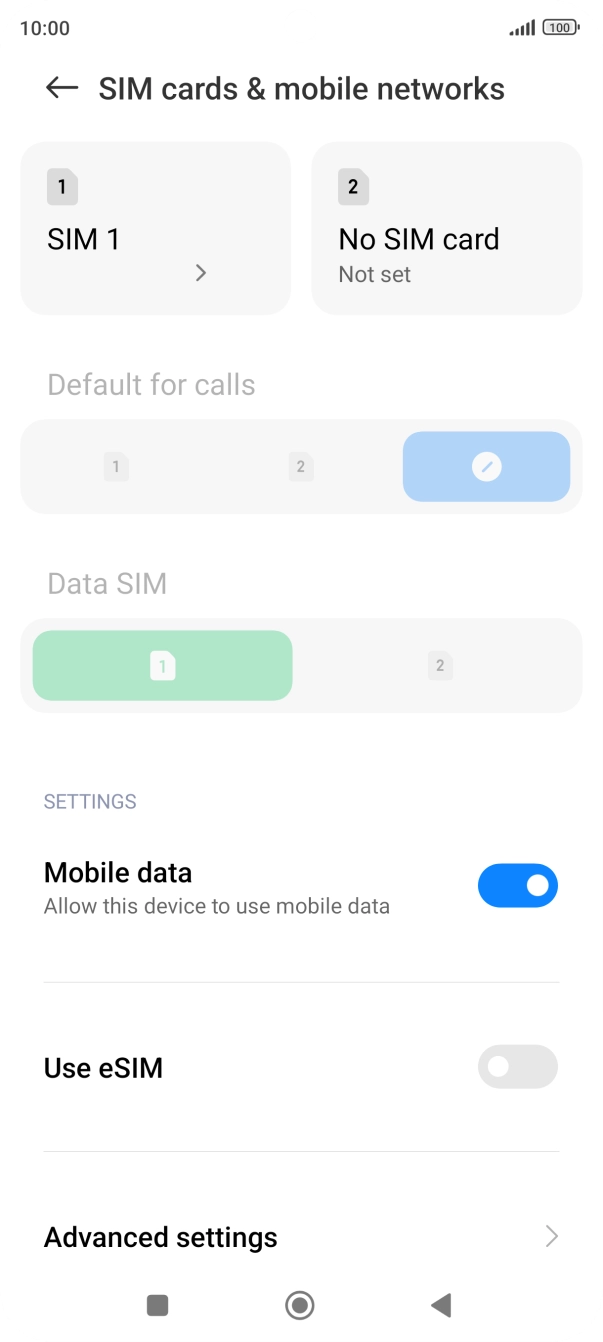Open Advanced settings

pyautogui.click(x=300, y=1237)
